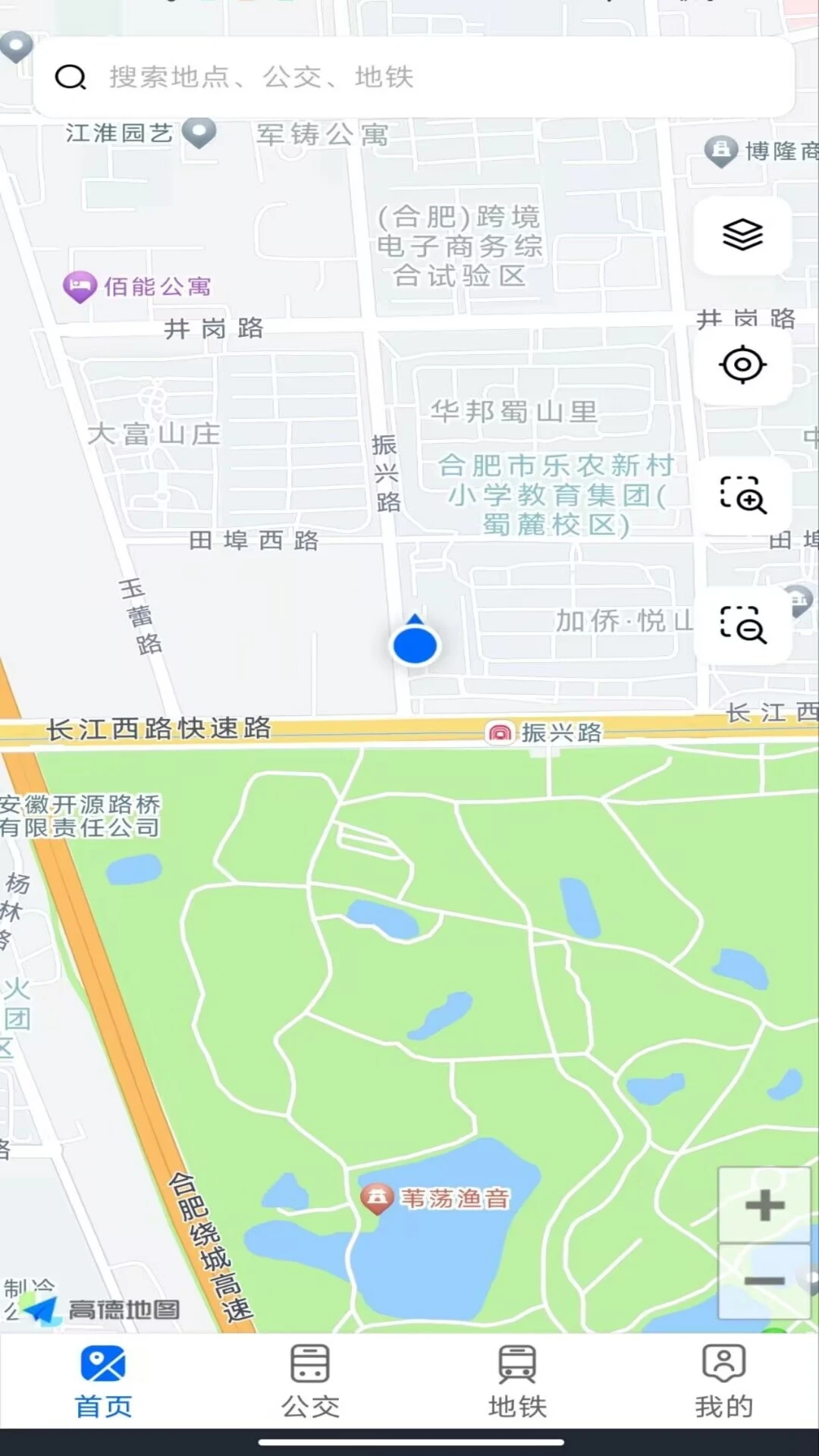Screen dimensions: 819x1456
Task: Select the box zoom-out magnifier icon
Action: point(742,626)
